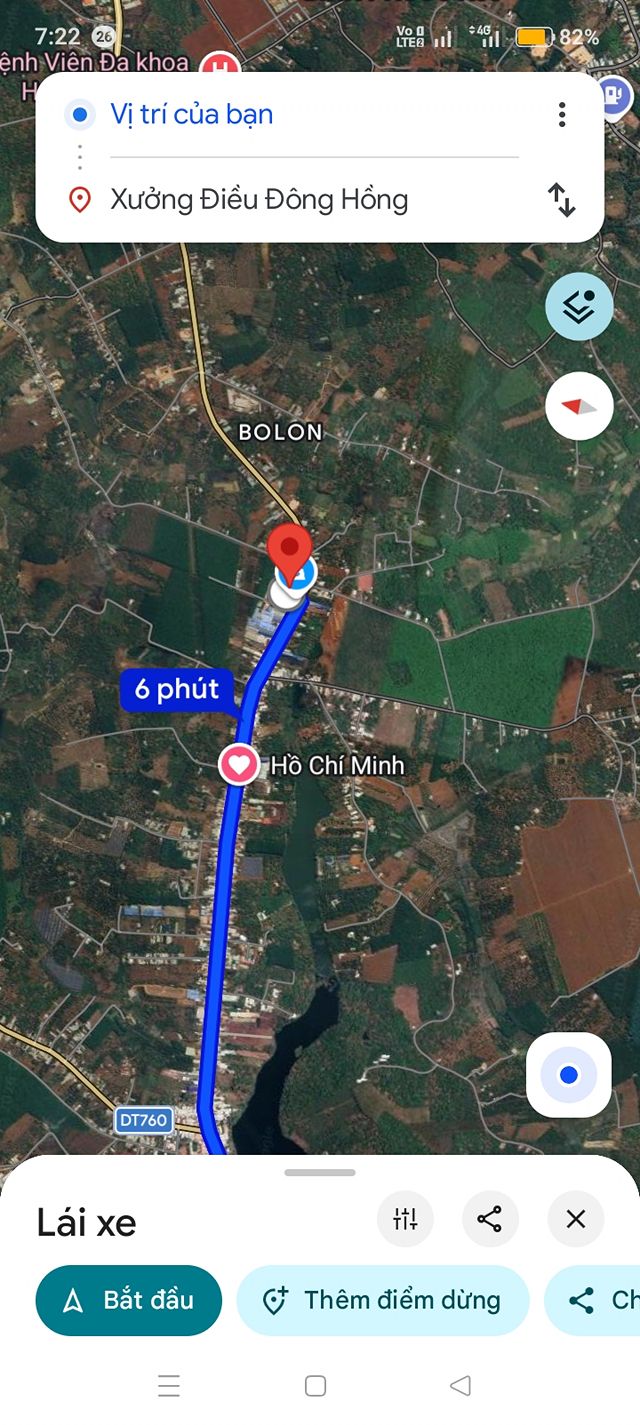
Task: Open the recent apps view
Action: coord(169,1385)
